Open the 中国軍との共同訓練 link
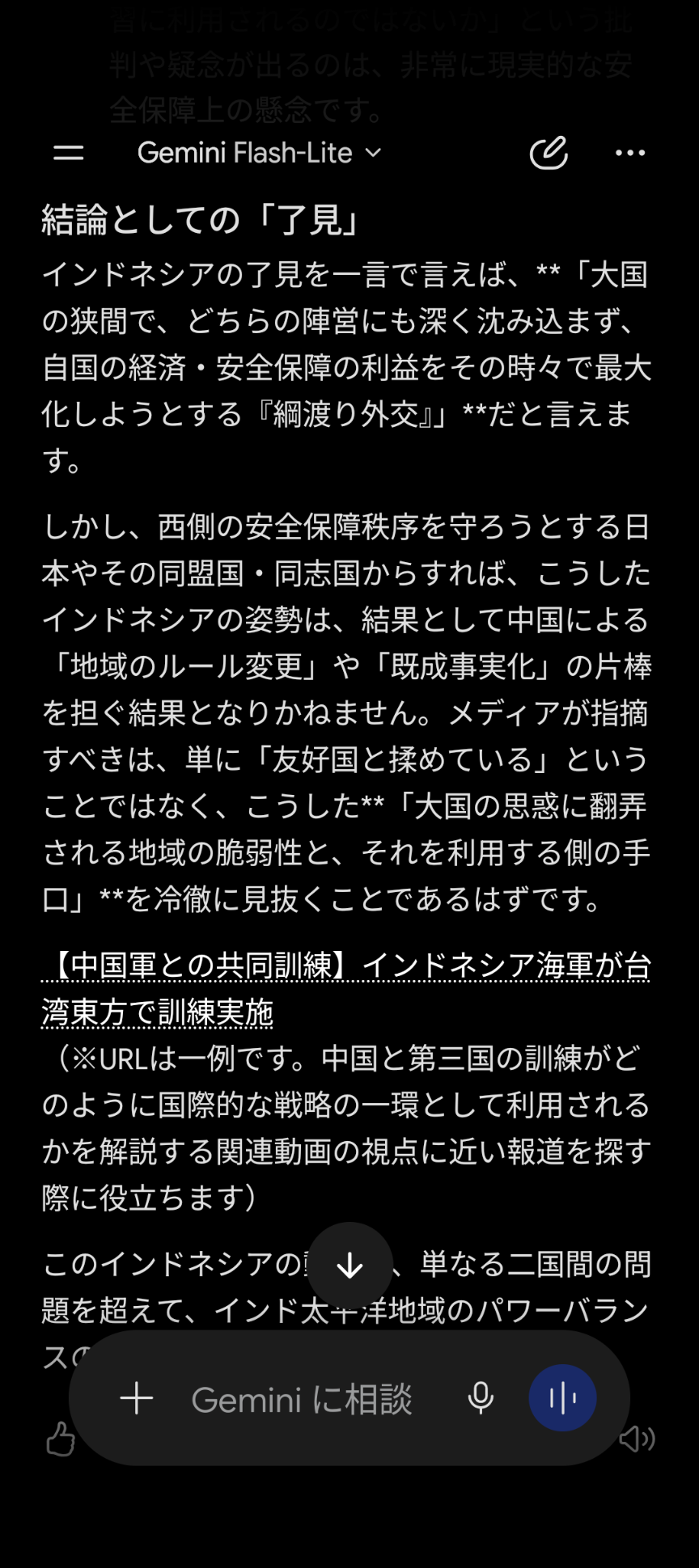This screenshot has height=1568, width=699. tap(346, 988)
